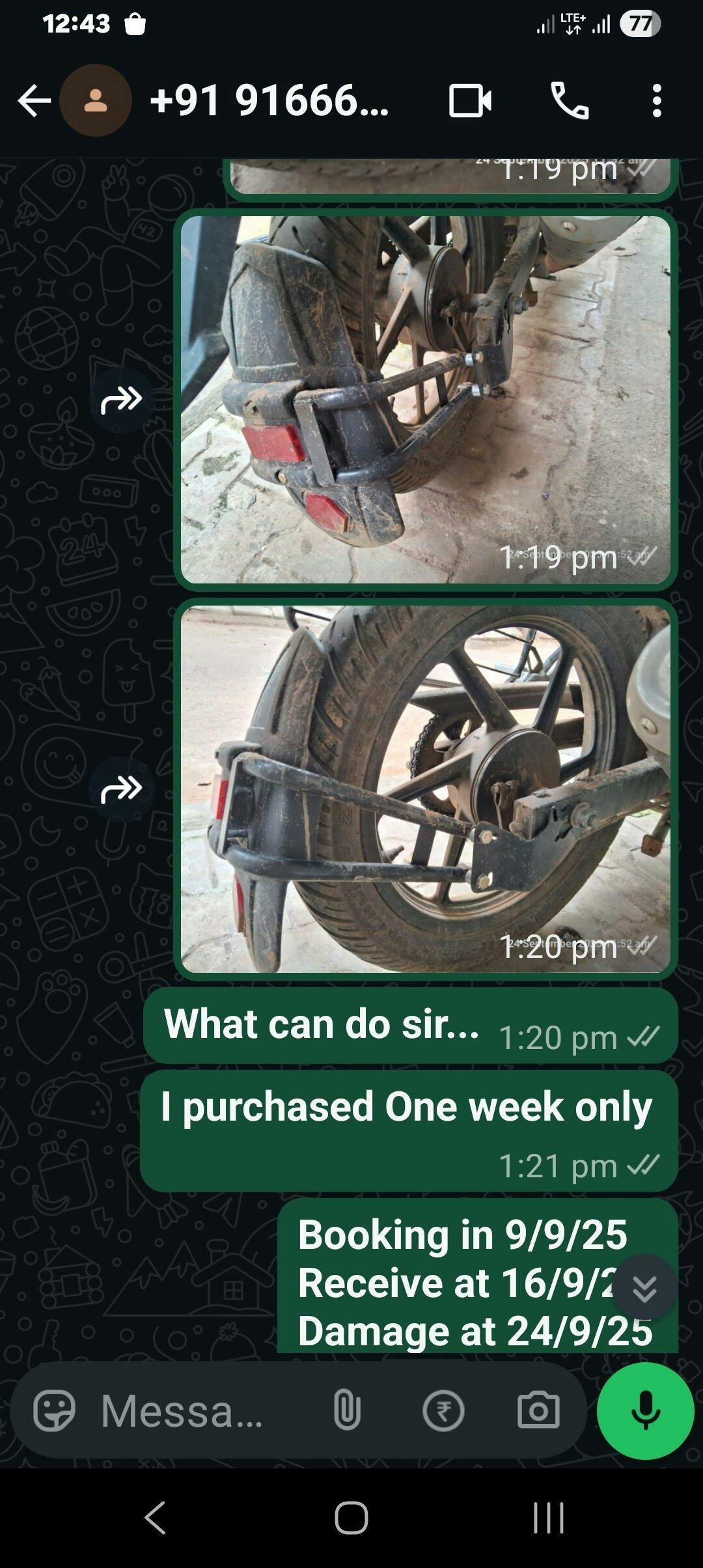Open the emoji and sticker picker

(54, 1410)
